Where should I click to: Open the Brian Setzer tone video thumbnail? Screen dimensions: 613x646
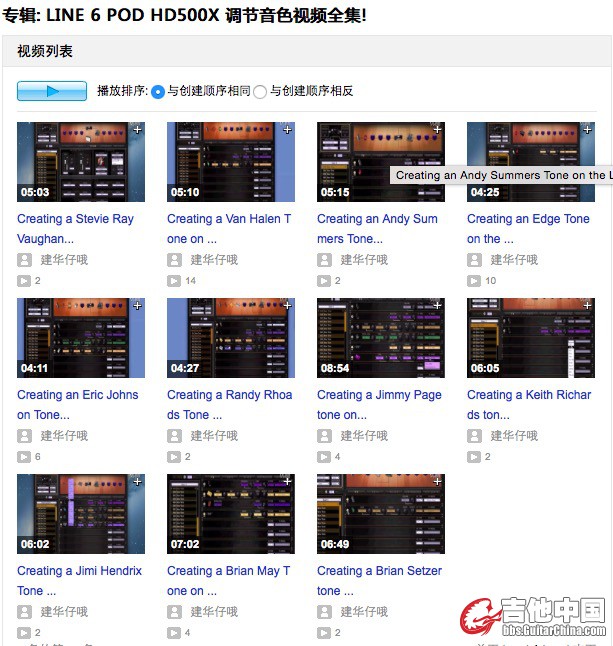click(380, 514)
